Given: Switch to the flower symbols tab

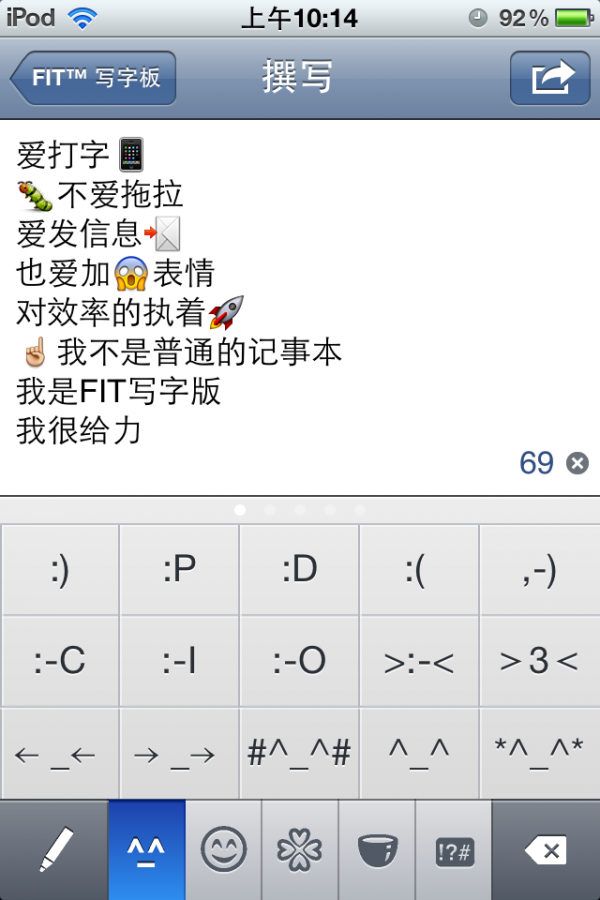Looking at the screenshot, I should [300, 851].
